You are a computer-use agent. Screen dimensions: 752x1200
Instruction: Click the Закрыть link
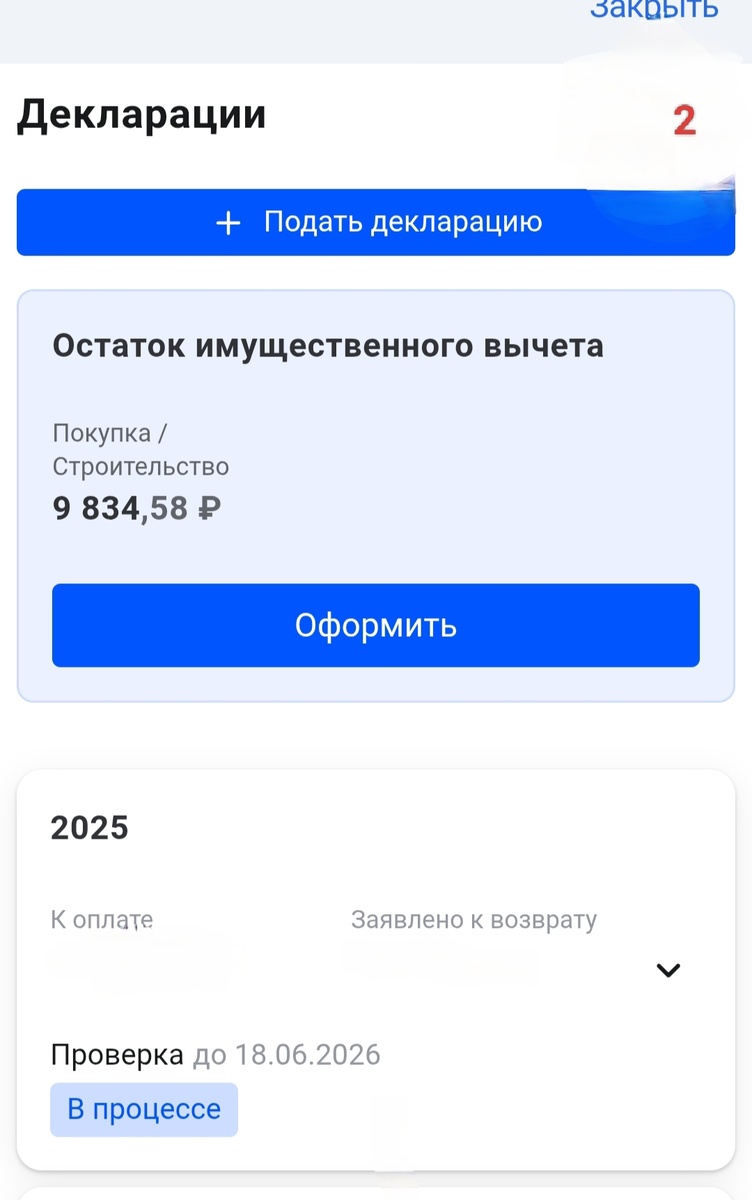[653, 10]
